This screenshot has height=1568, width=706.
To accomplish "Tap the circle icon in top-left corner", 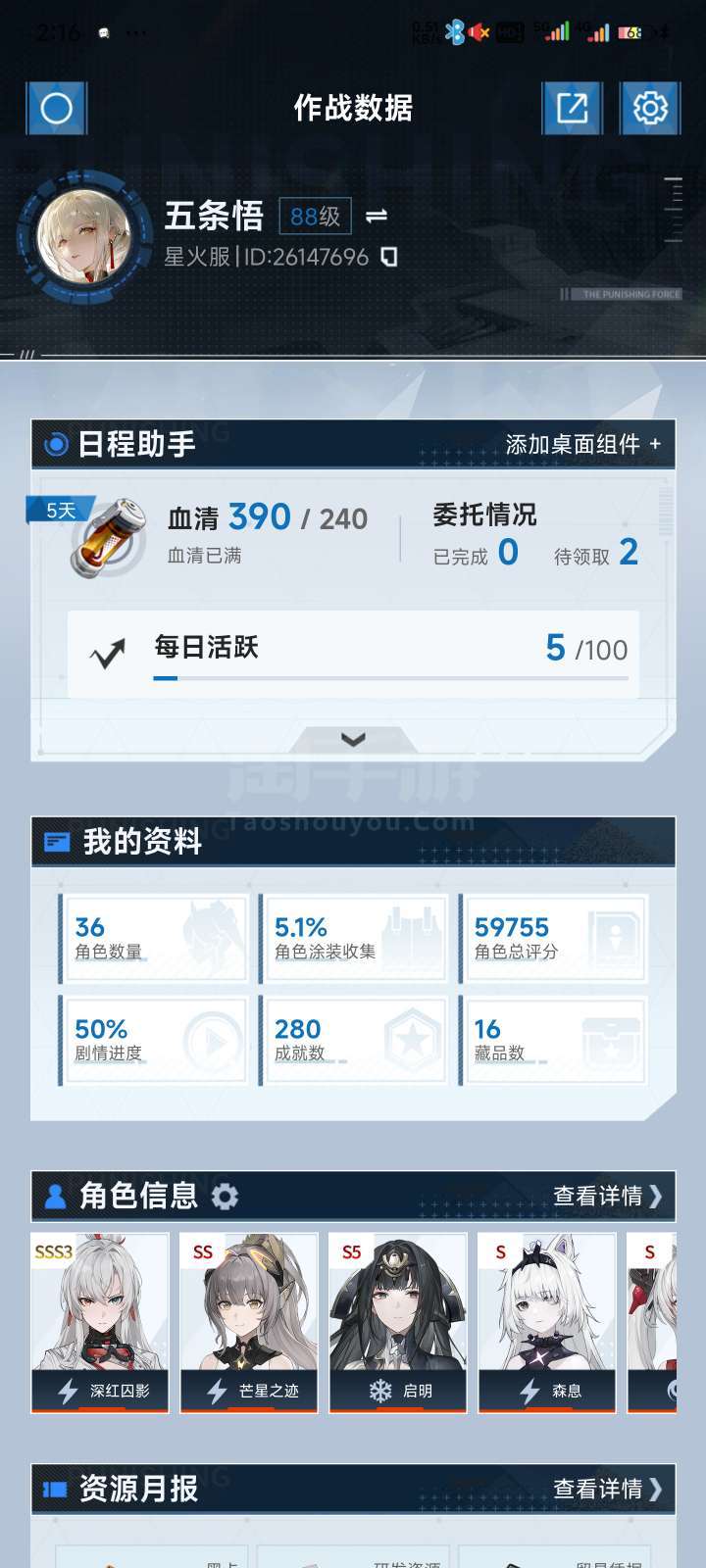I will click(x=56, y=108).
